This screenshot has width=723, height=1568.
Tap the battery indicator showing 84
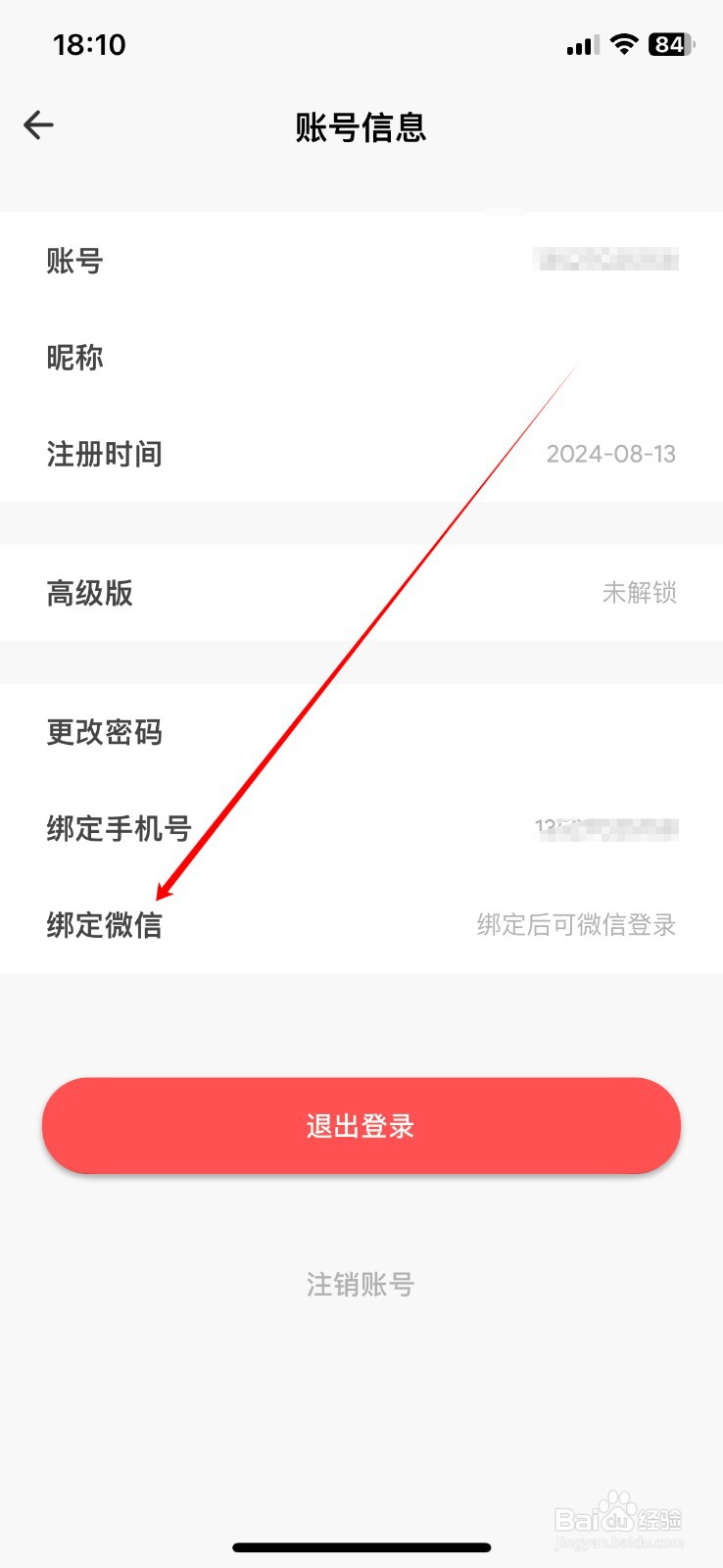670,44
